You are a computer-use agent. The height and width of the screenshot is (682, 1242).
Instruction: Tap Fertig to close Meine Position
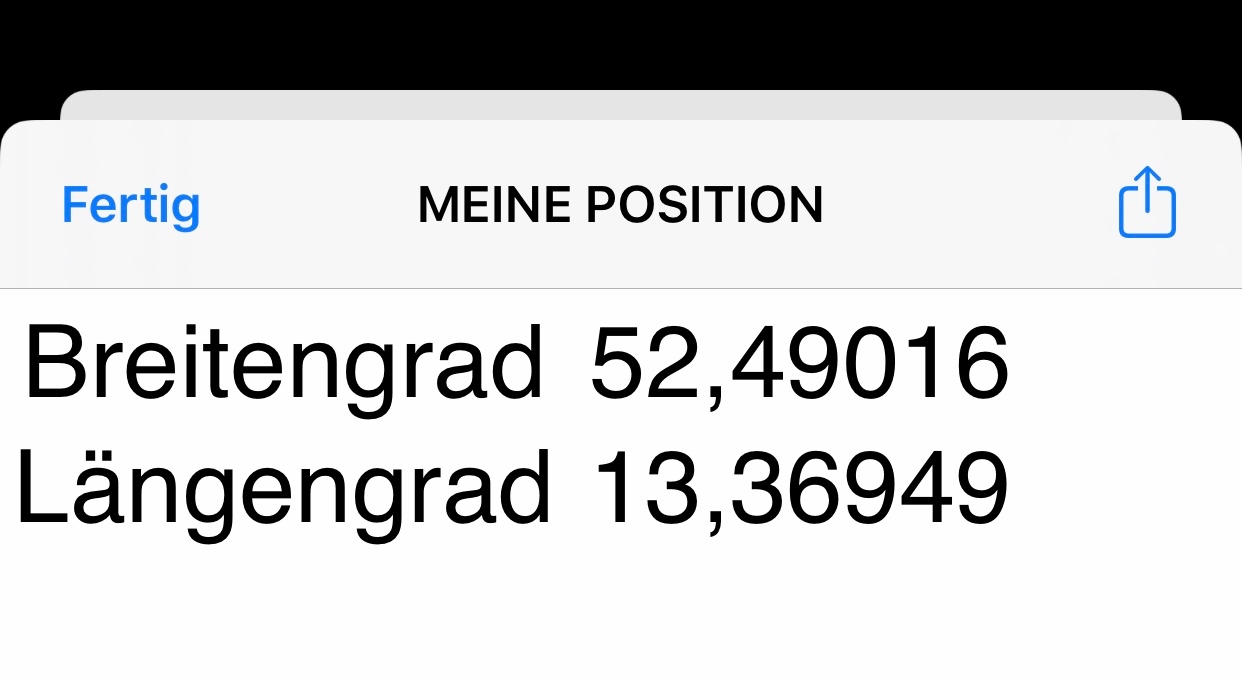pyautogui.click(x=131, y=205)
